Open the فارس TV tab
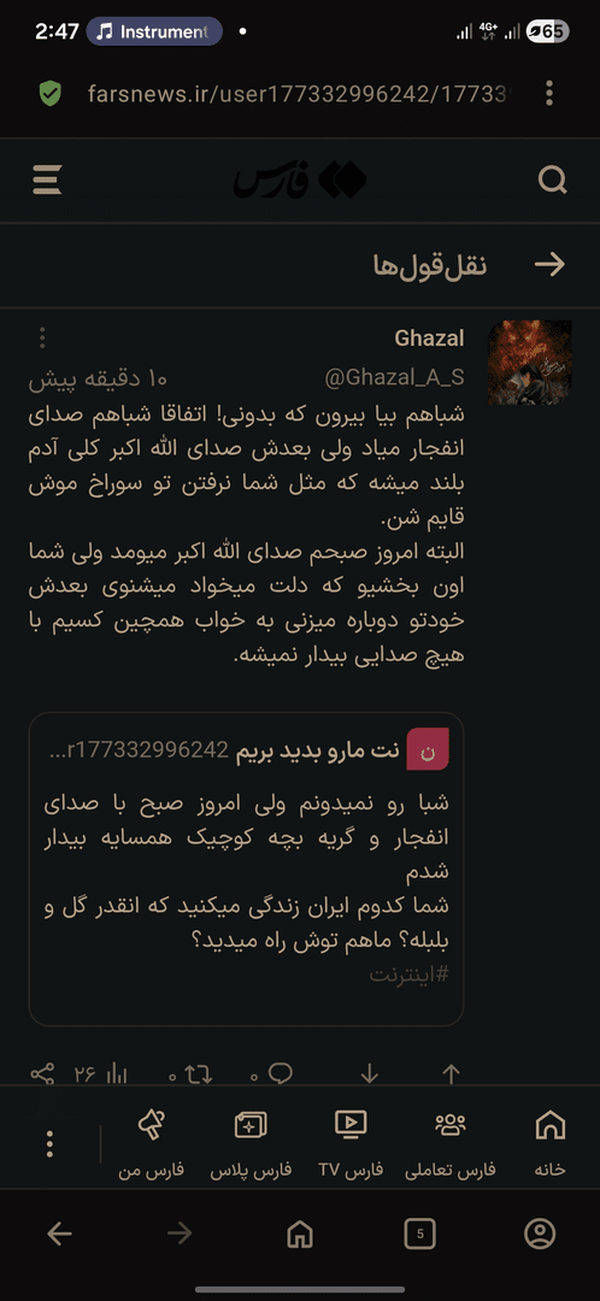 pos(351,1140)
